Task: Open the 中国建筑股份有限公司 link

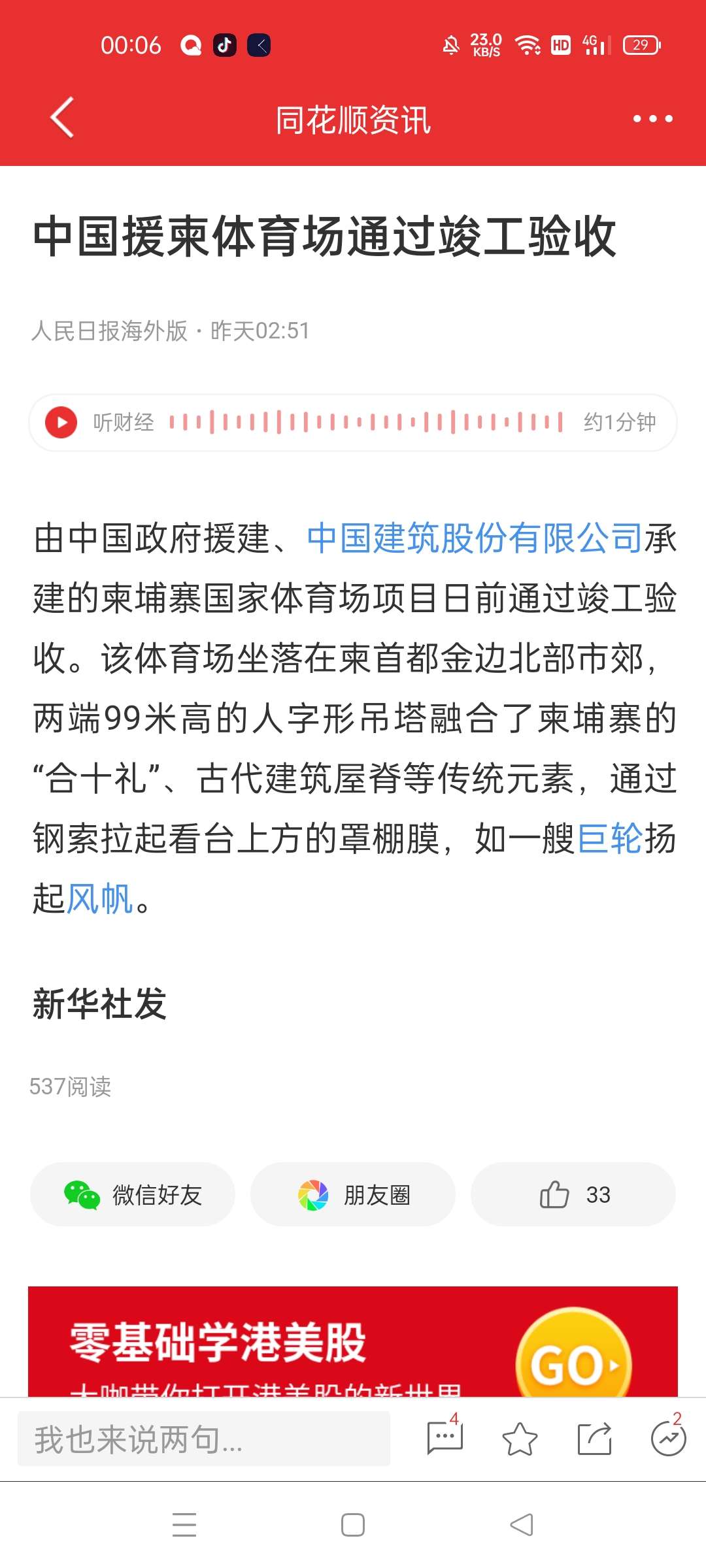Action: click(x=475, y=539)
